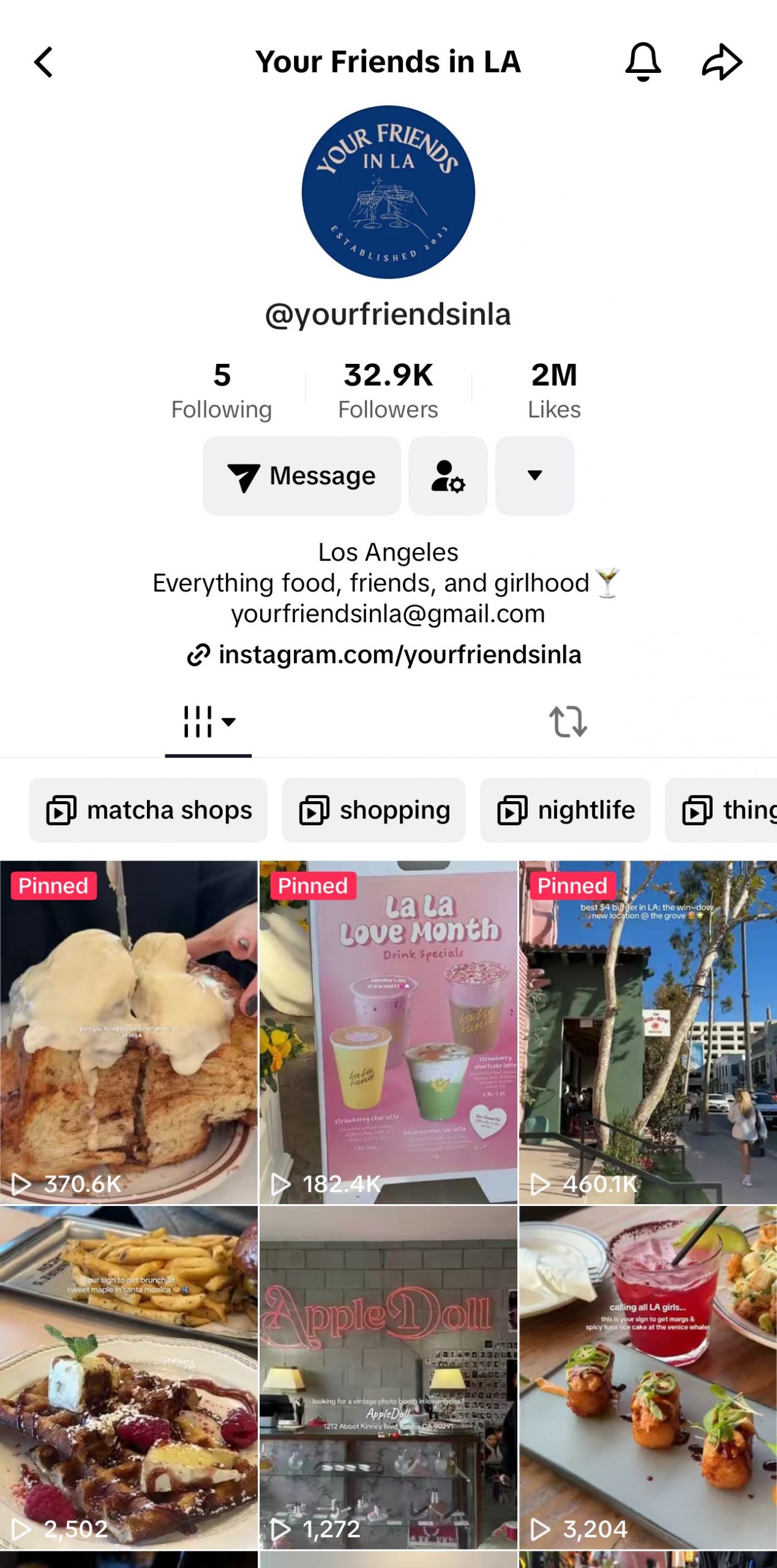The width and height of the screenshot is (777, 1568).
Task: Play the pinned video with 370.6K views
Action: click(129, 1032)
